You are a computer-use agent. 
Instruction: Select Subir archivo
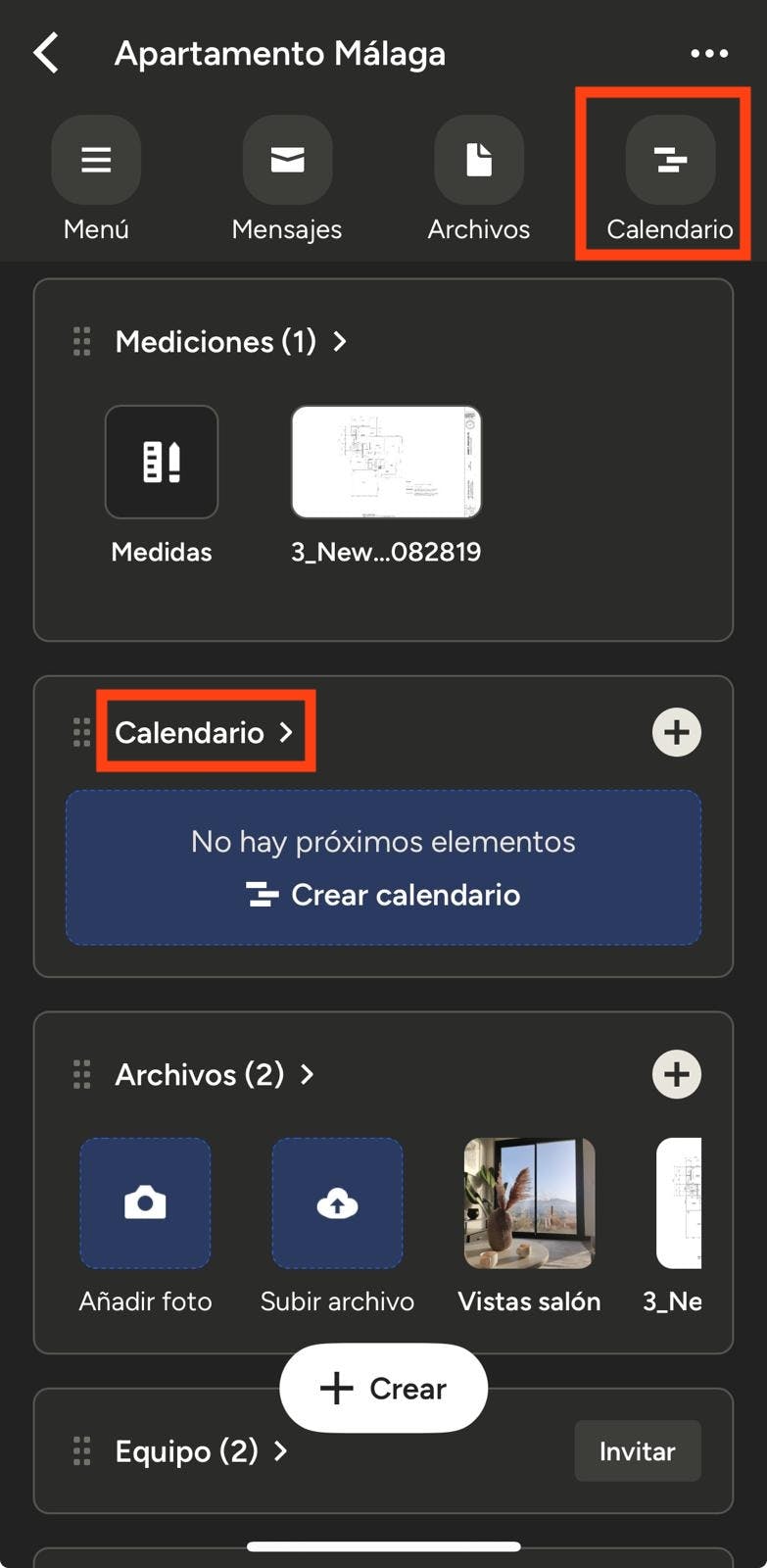tap(337, 1203)
